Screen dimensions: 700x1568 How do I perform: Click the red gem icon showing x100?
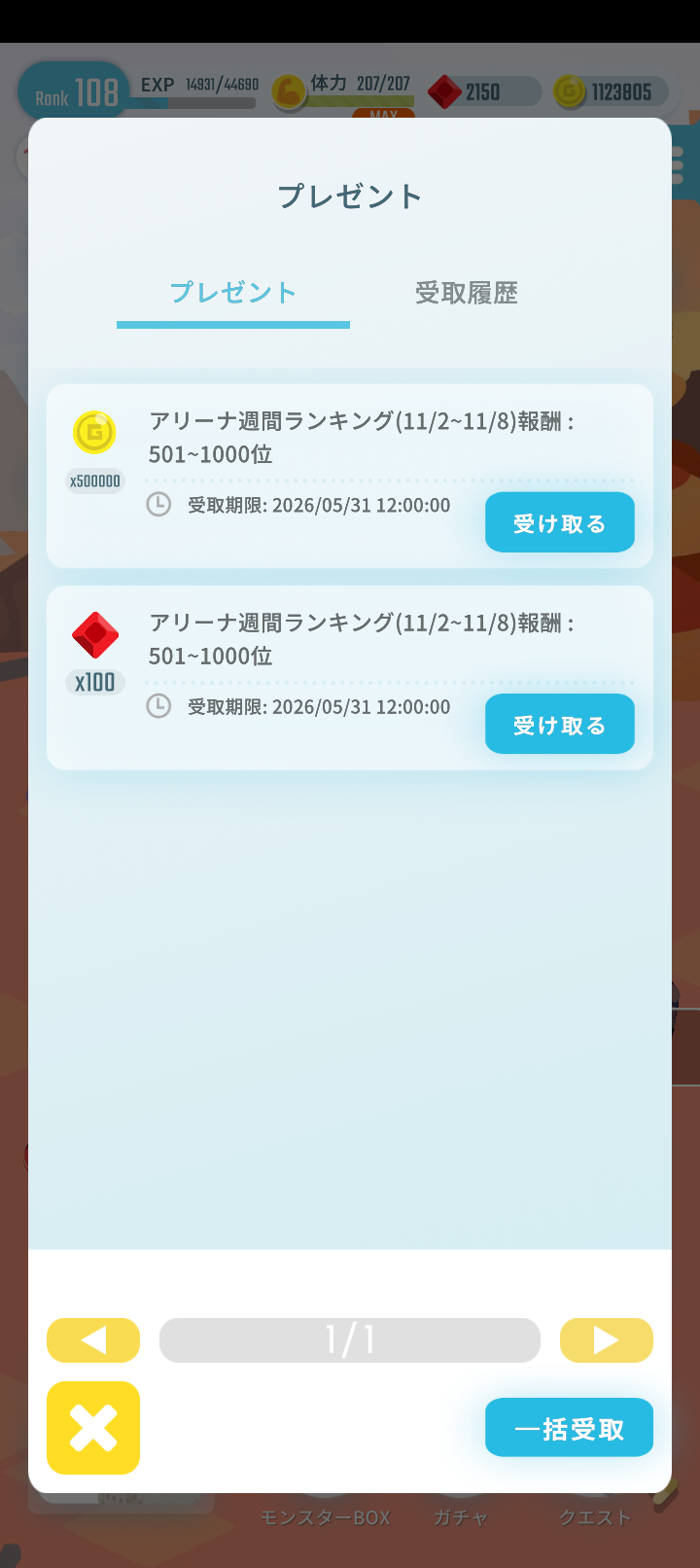(94, 634)
